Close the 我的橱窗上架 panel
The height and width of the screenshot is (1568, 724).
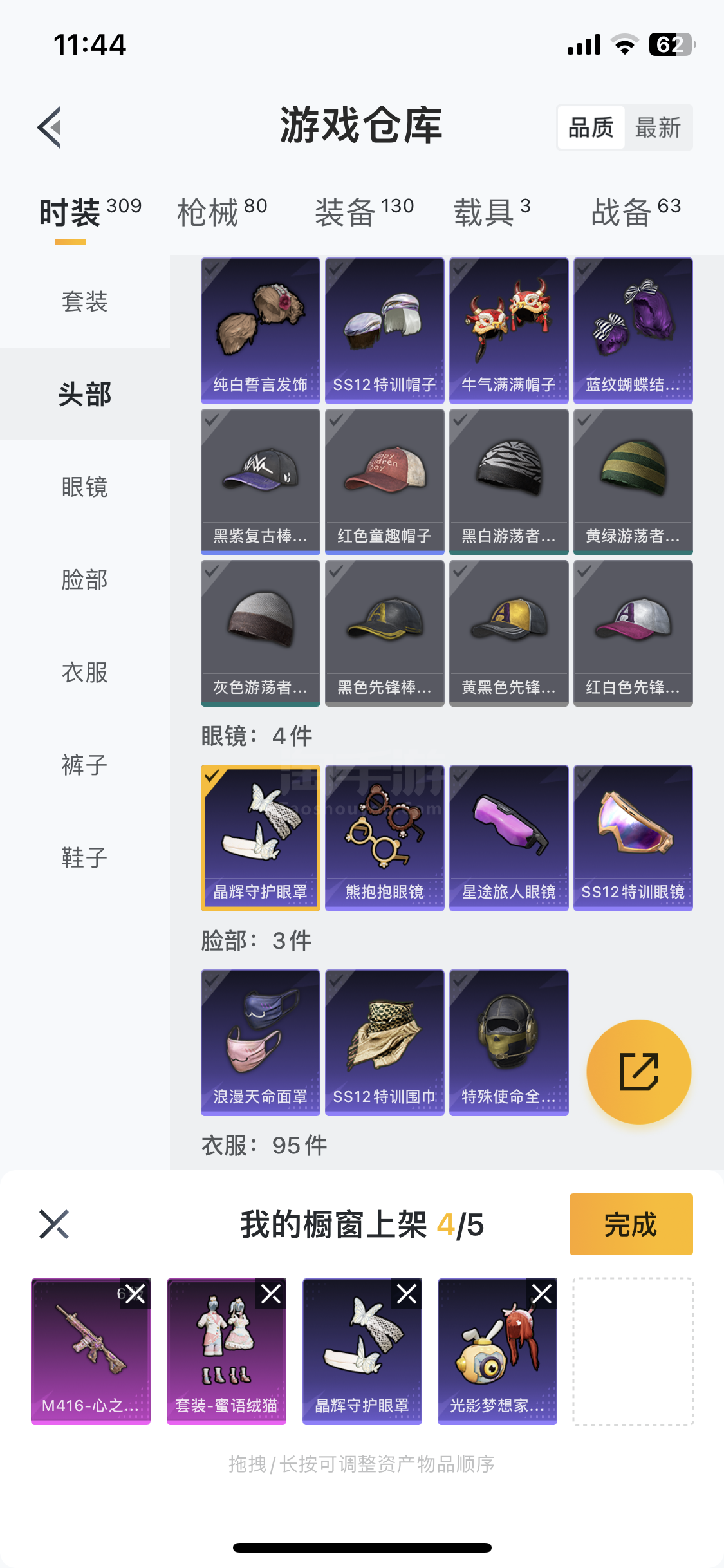(54, 1224)
